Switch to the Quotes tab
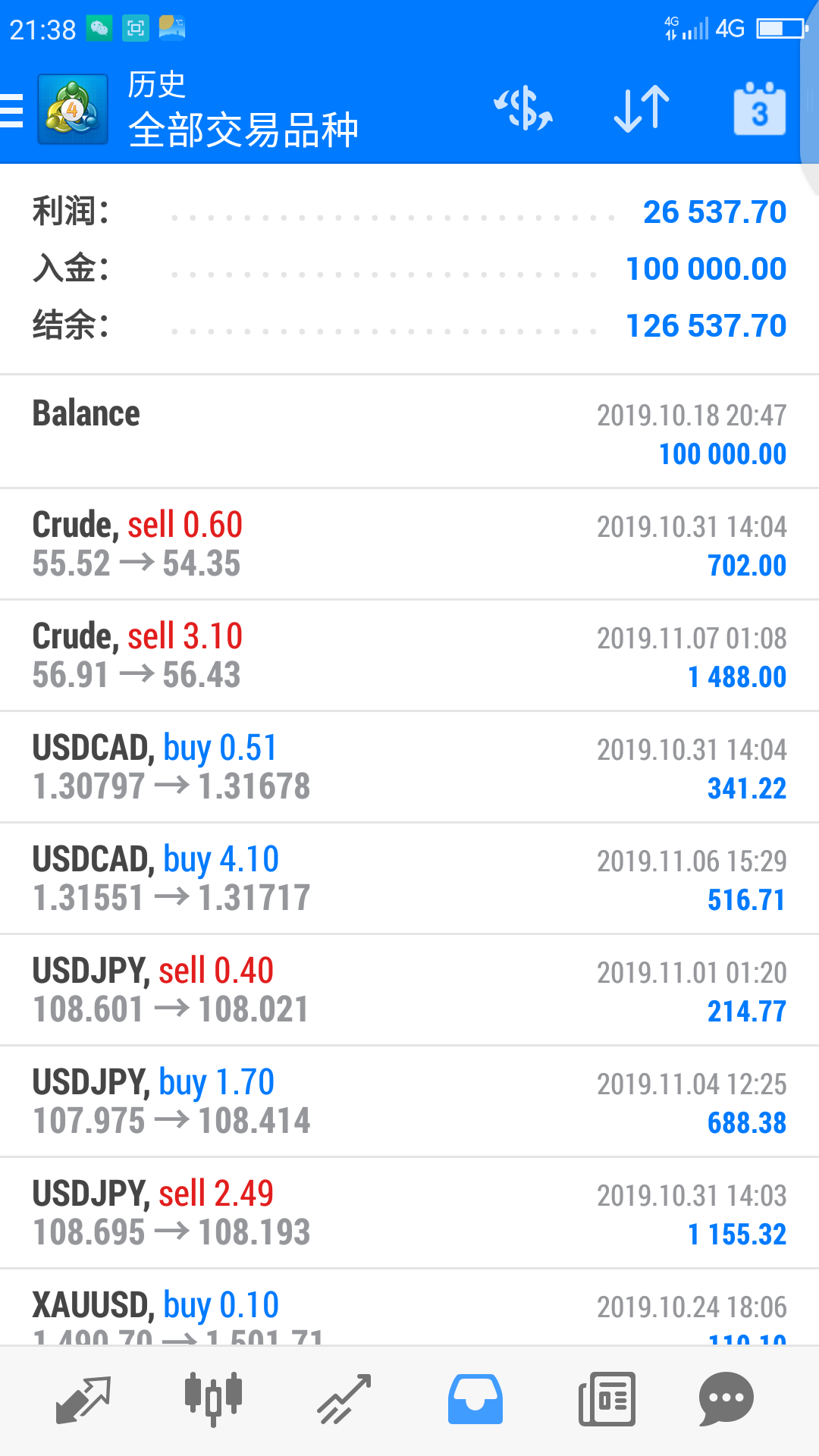Viewport: 819px width, 1456px height. (x=83, y=1399)
